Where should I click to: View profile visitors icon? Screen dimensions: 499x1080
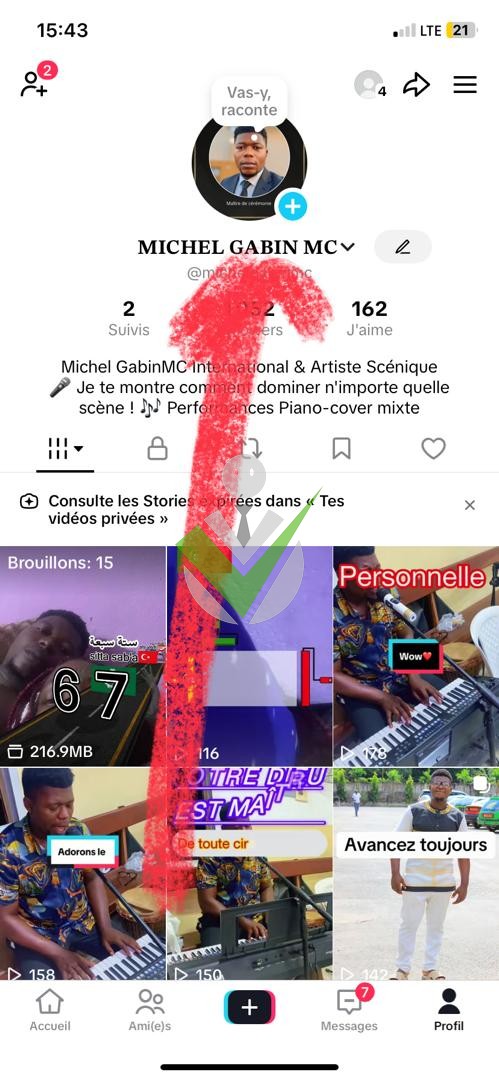point(370,85)
